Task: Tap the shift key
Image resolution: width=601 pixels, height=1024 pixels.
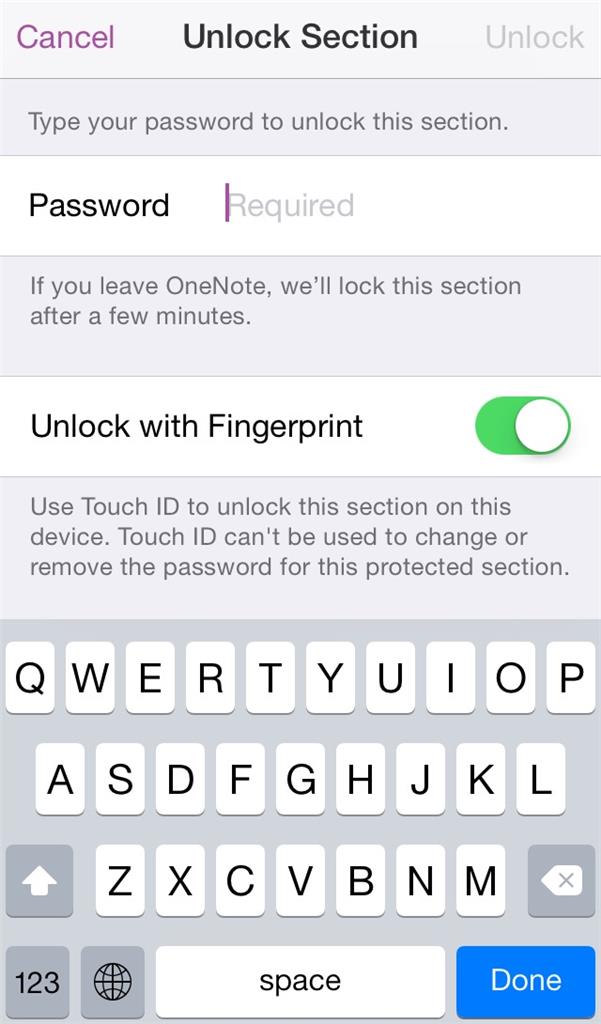Action: point(39,881)
